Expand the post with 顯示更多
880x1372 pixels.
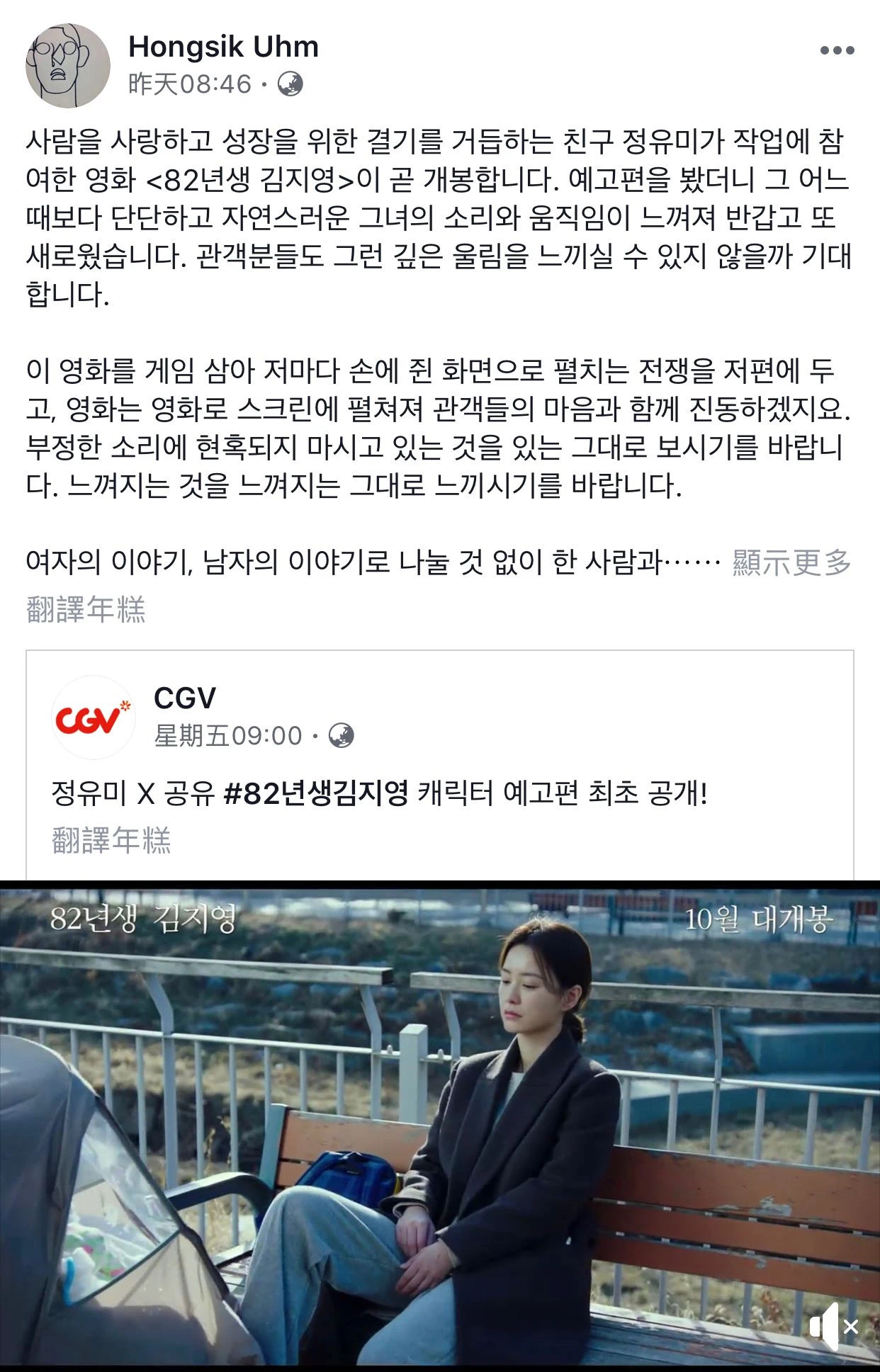pos(791,563)
